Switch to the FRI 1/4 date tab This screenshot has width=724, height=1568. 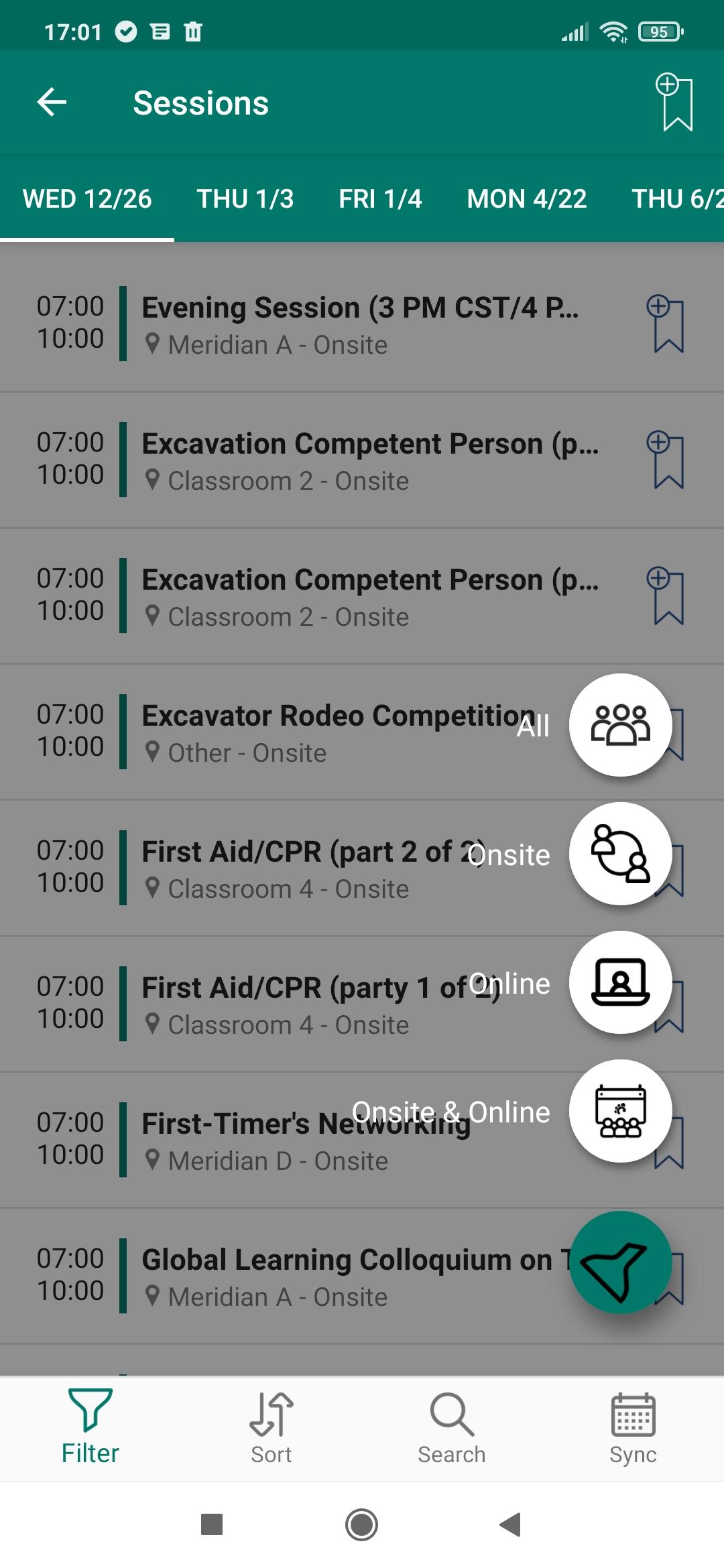tap(380, 198)
